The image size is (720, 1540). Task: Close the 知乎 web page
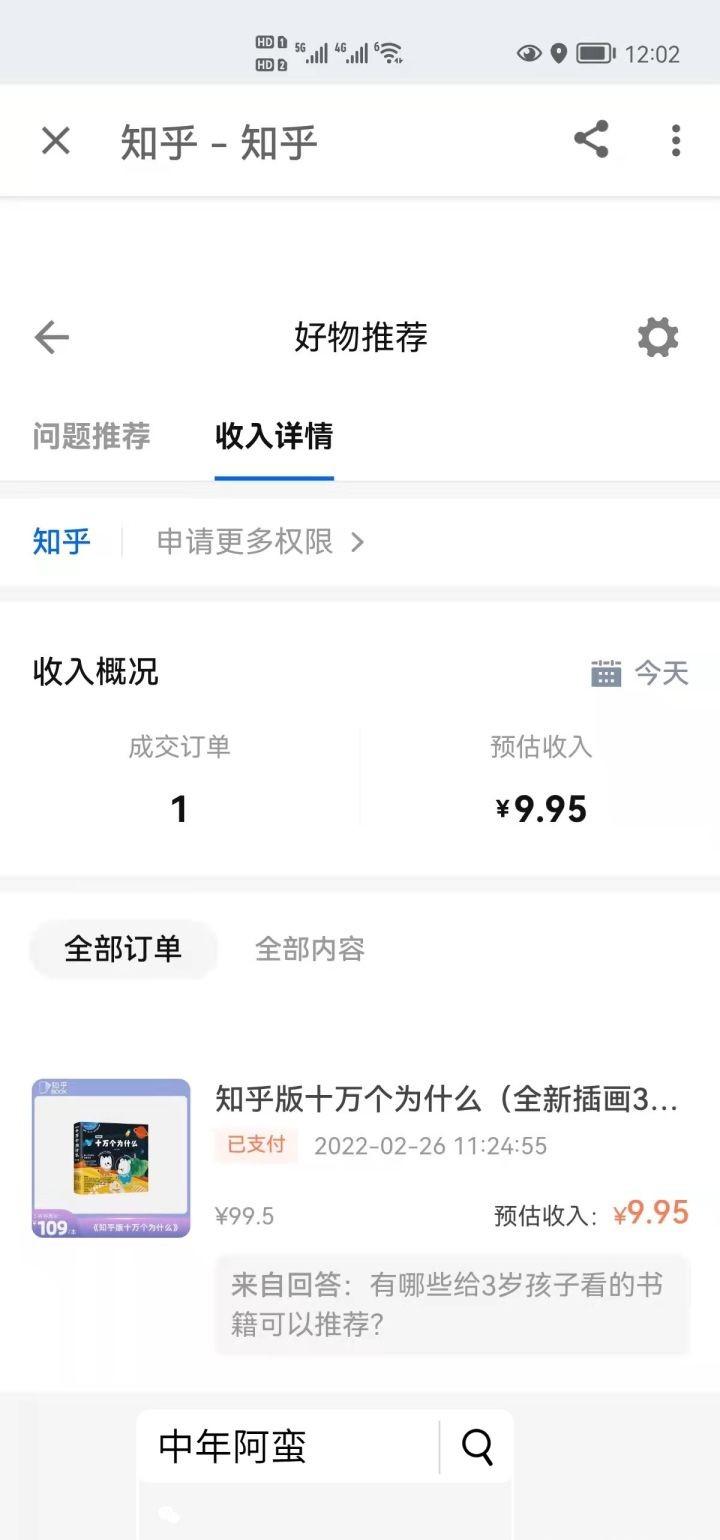tap(56, 141)
